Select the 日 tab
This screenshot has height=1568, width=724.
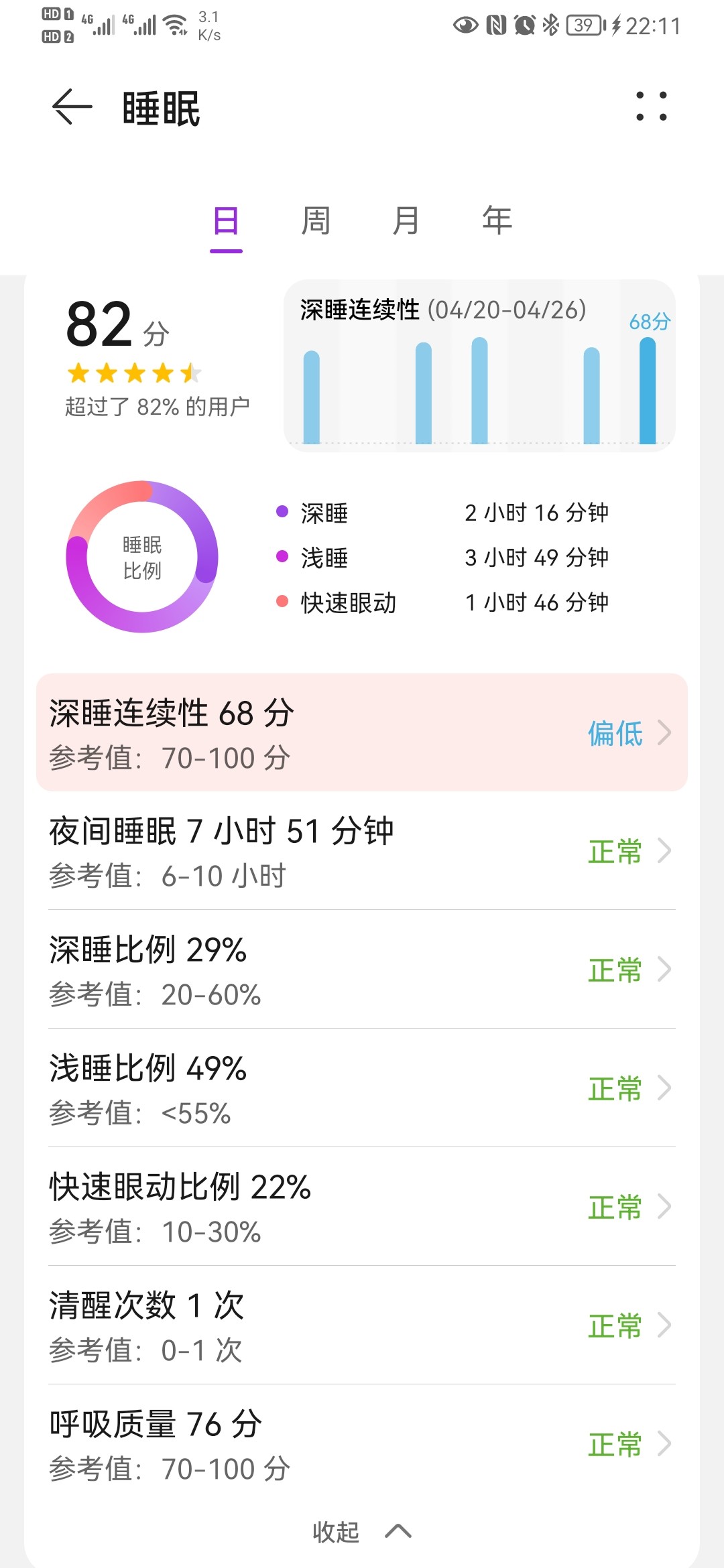tap(226, 221)
